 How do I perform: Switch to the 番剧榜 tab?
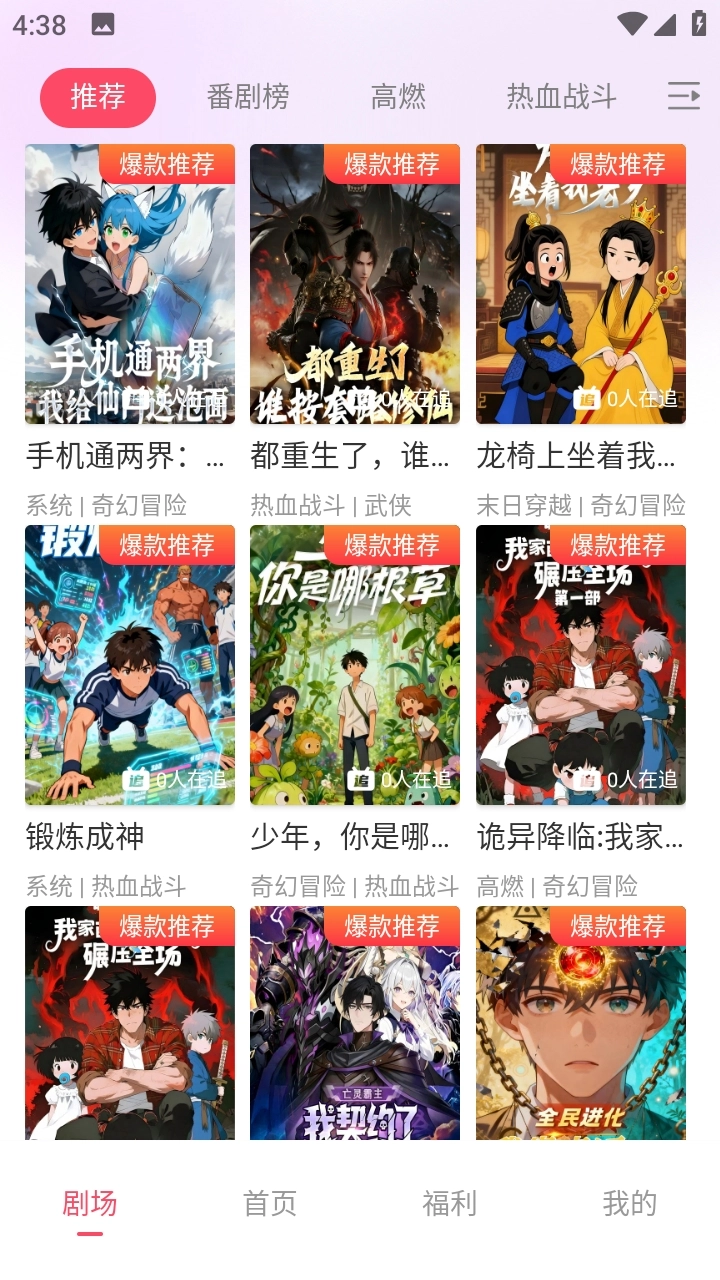248,96
